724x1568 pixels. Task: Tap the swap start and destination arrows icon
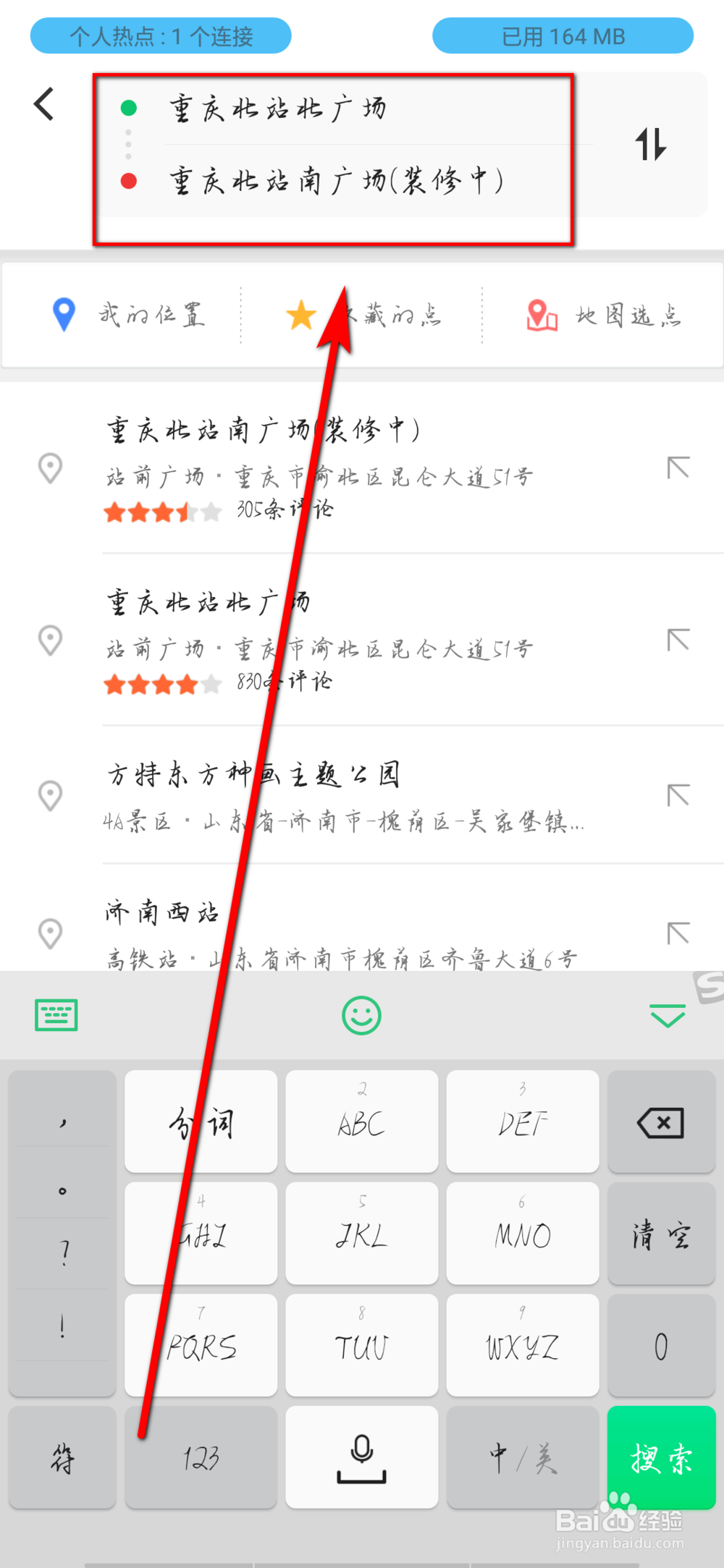(652, 145)
